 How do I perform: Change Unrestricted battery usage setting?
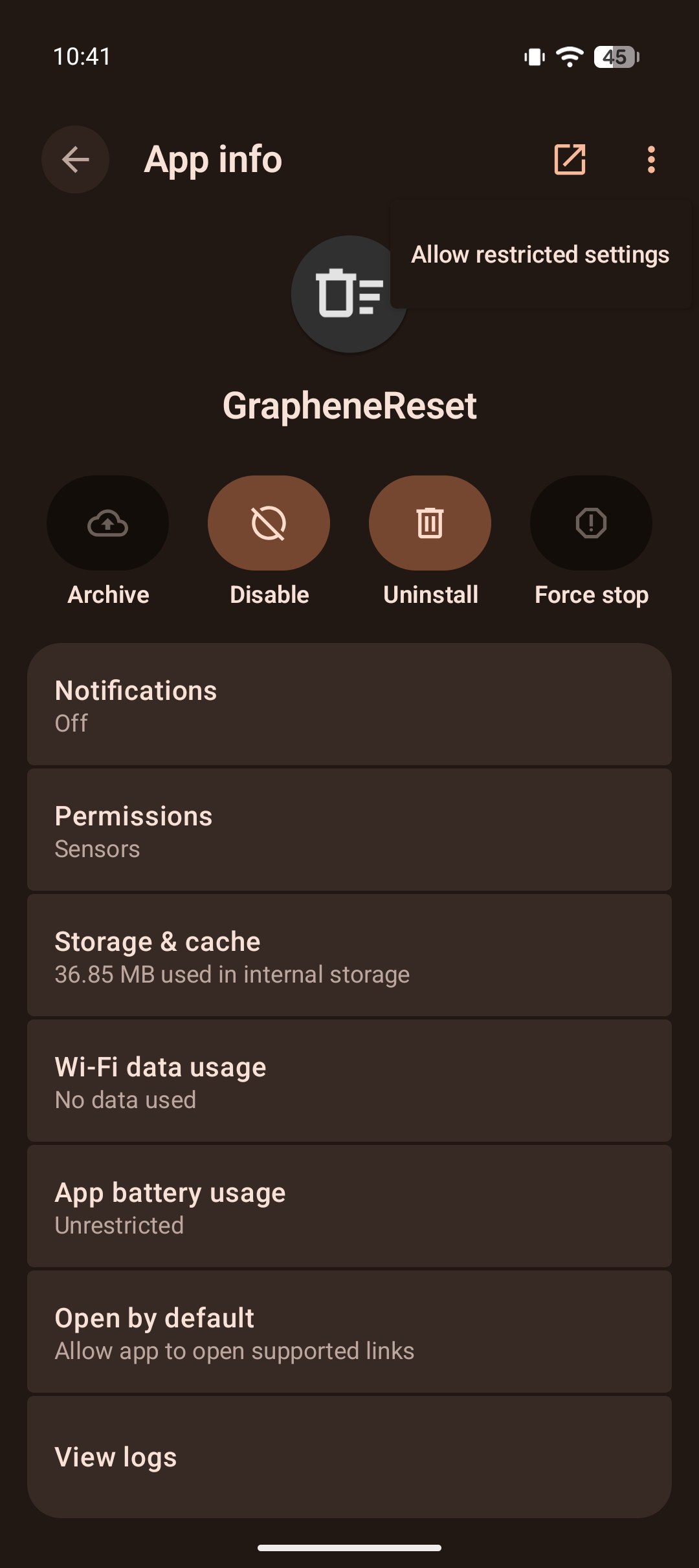(349, 1206)
